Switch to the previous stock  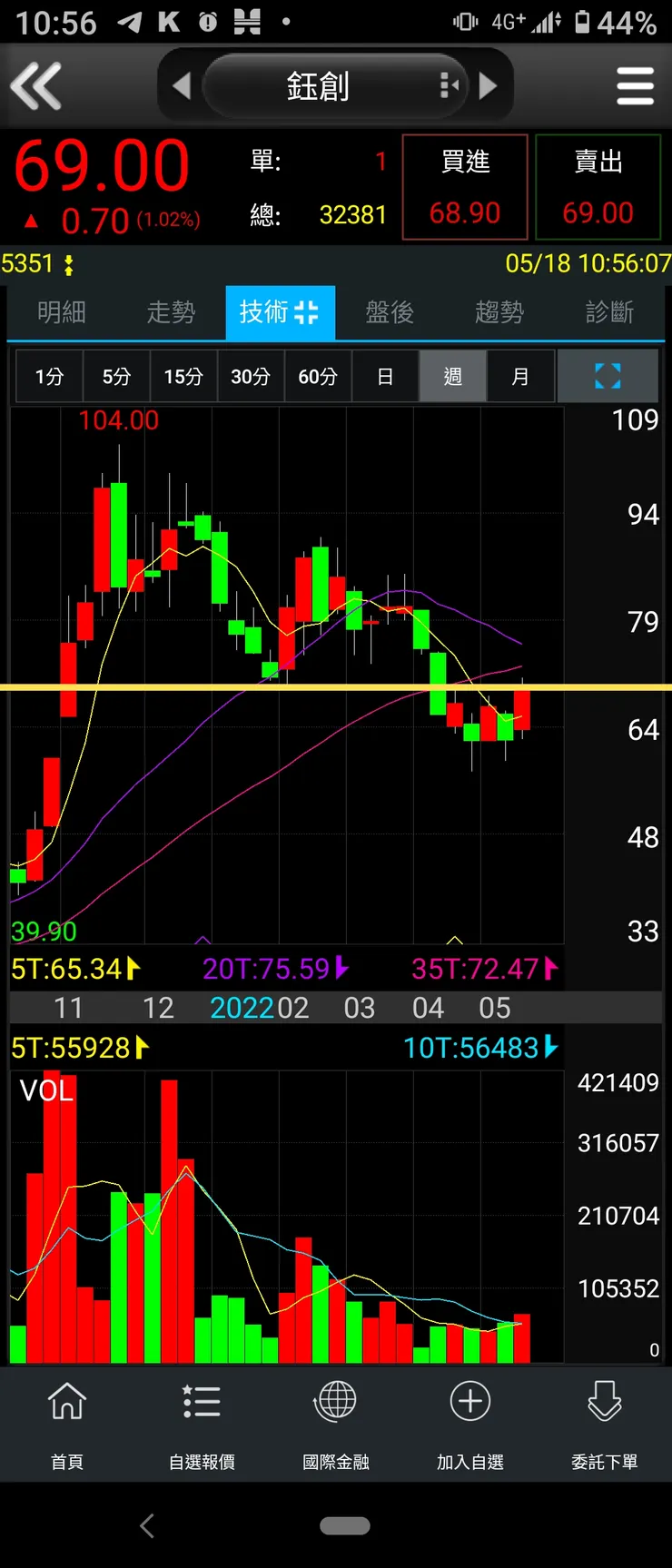pos(182,86)
